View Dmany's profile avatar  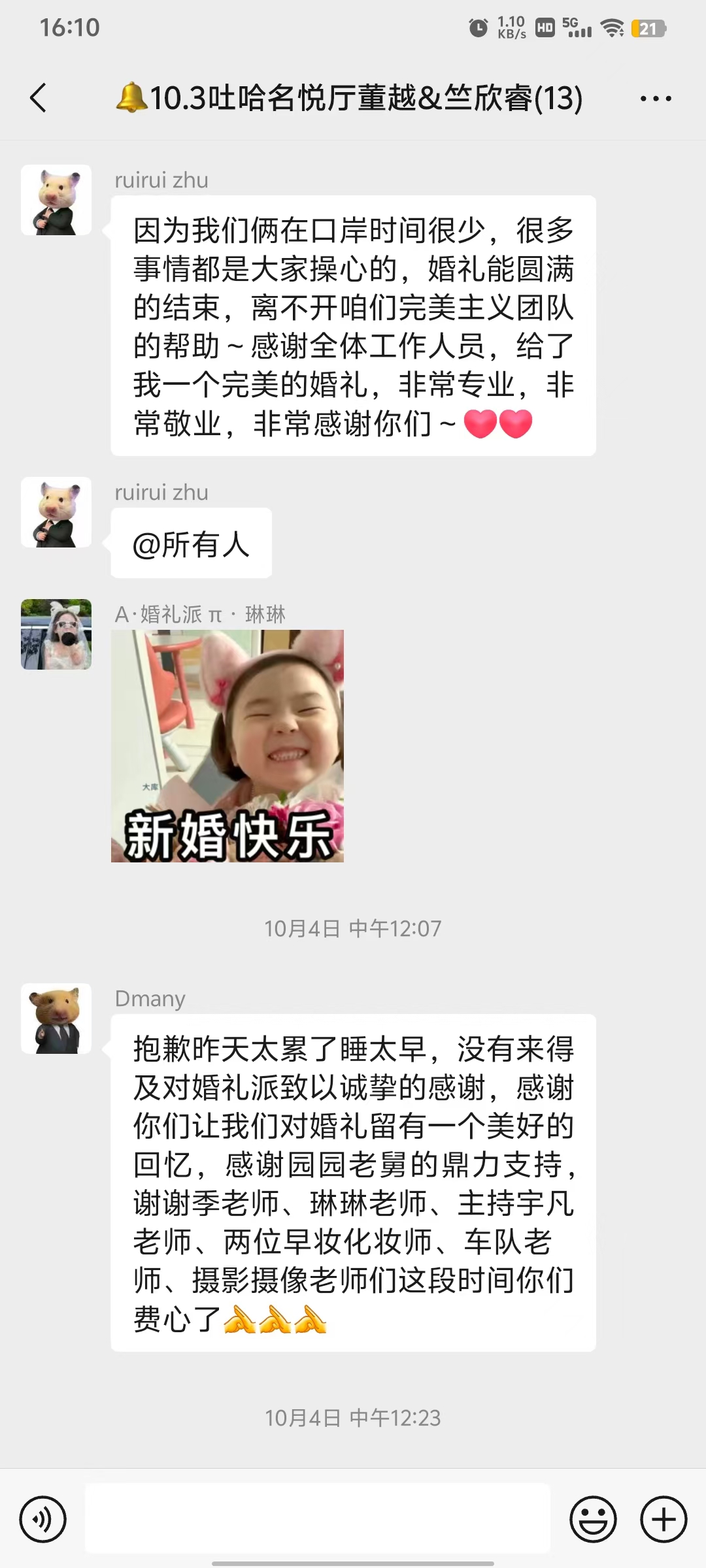pos(56,1018)
